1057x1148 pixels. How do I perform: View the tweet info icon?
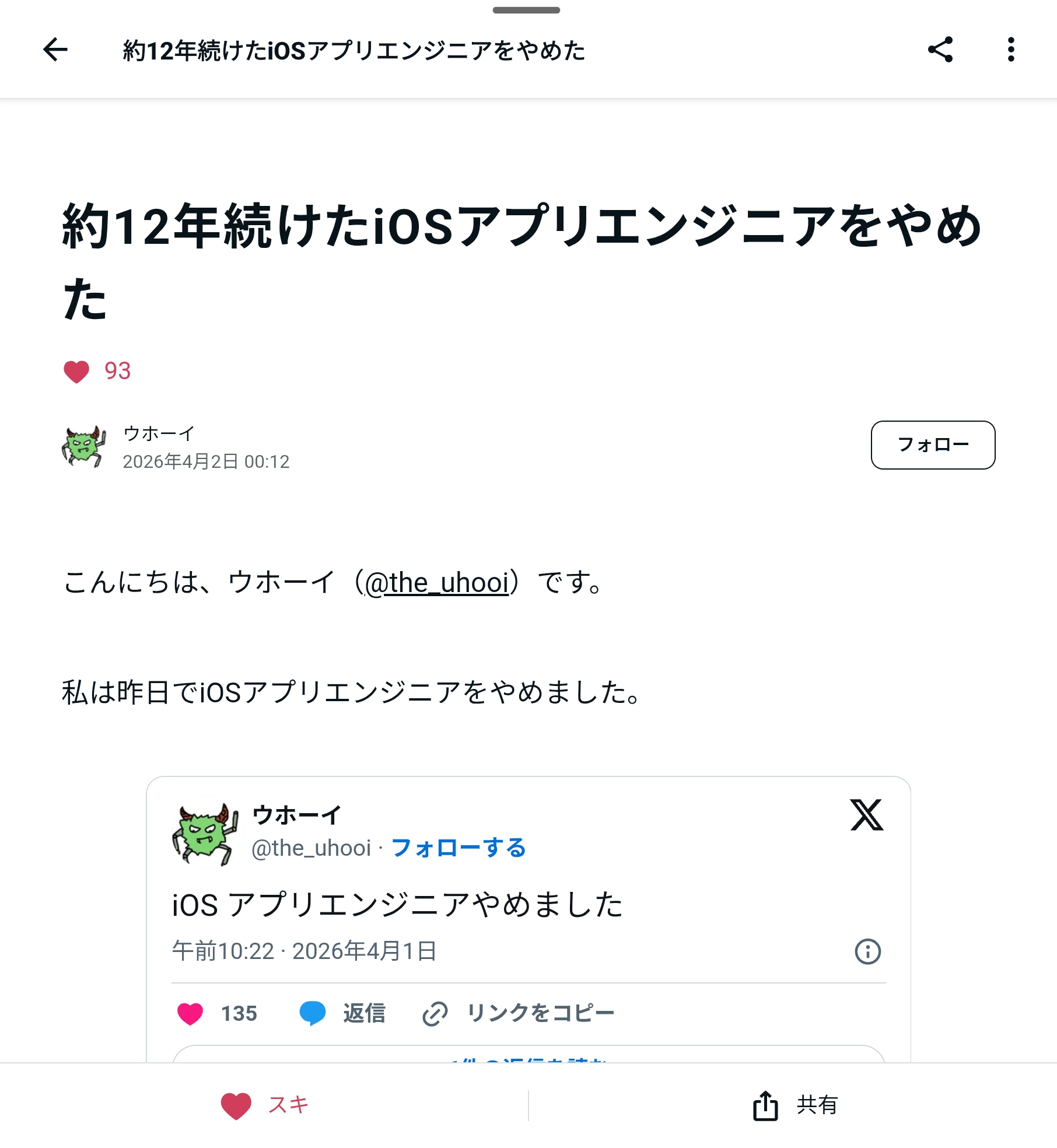pos(867,951)
